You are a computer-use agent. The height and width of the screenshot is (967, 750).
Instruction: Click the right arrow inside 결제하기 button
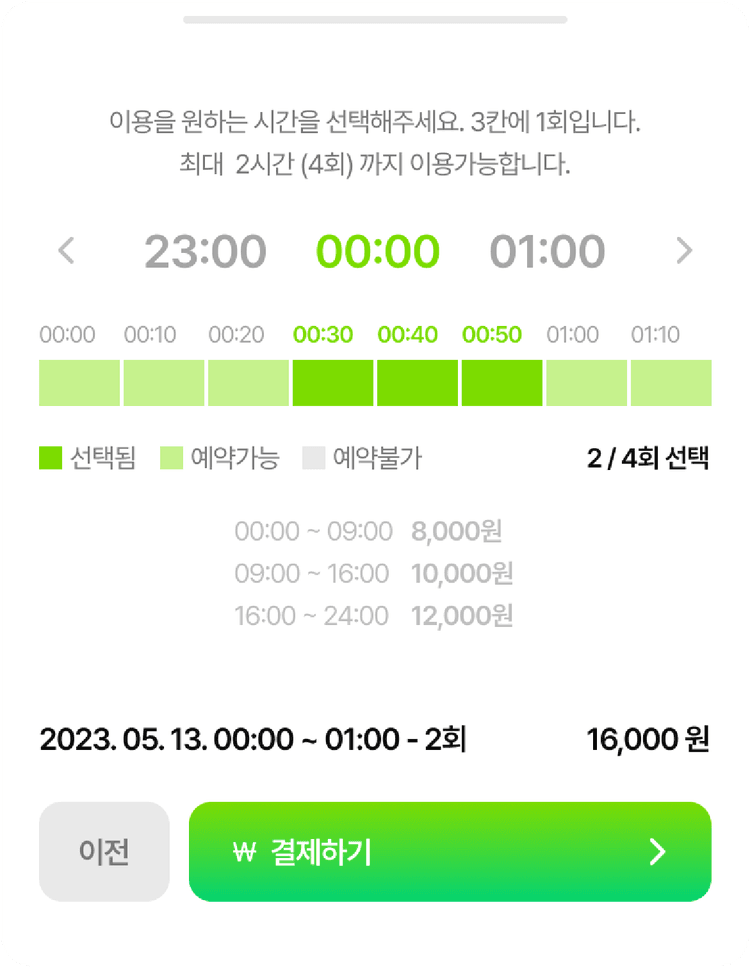click(x=658, y=851)
